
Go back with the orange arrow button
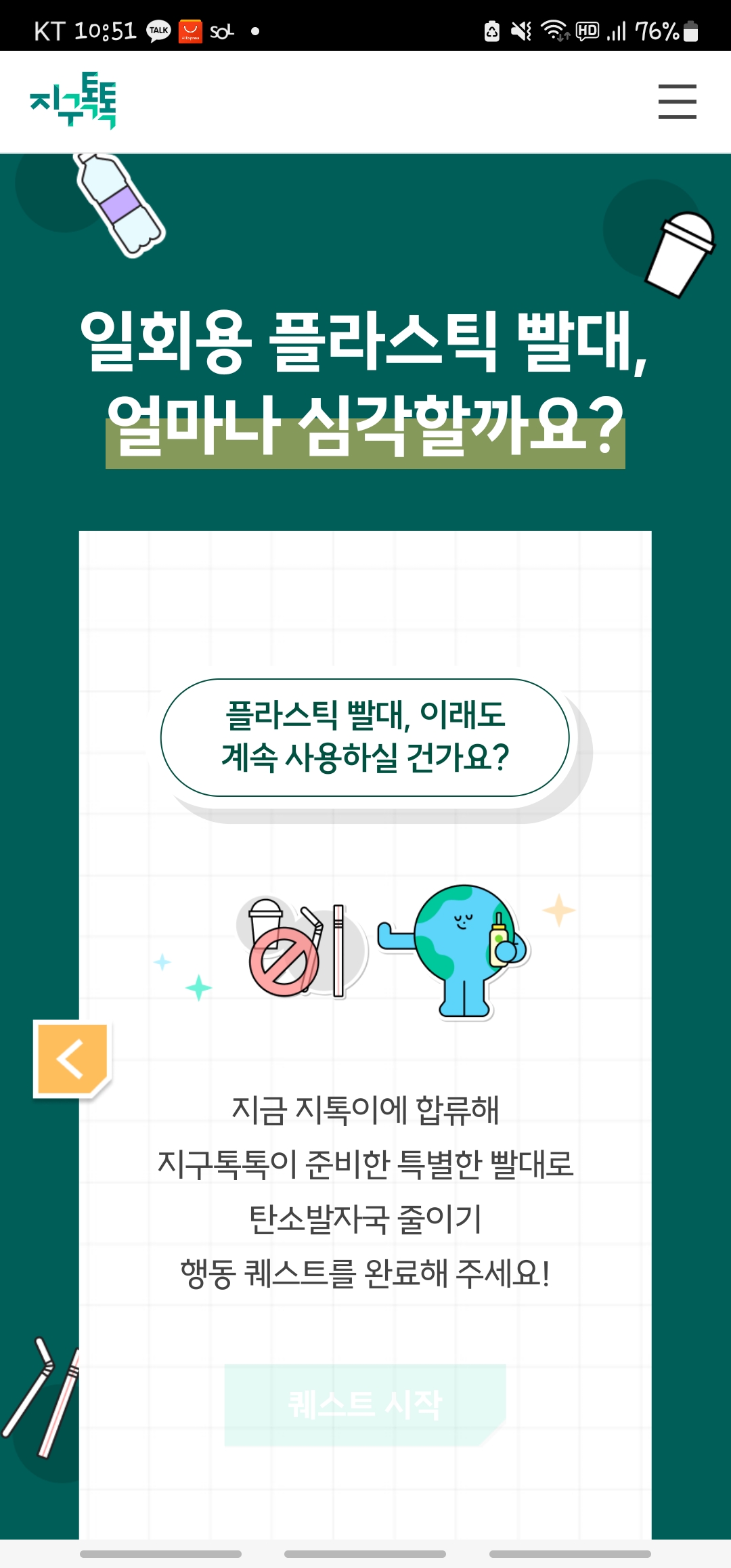[72, 1059]
